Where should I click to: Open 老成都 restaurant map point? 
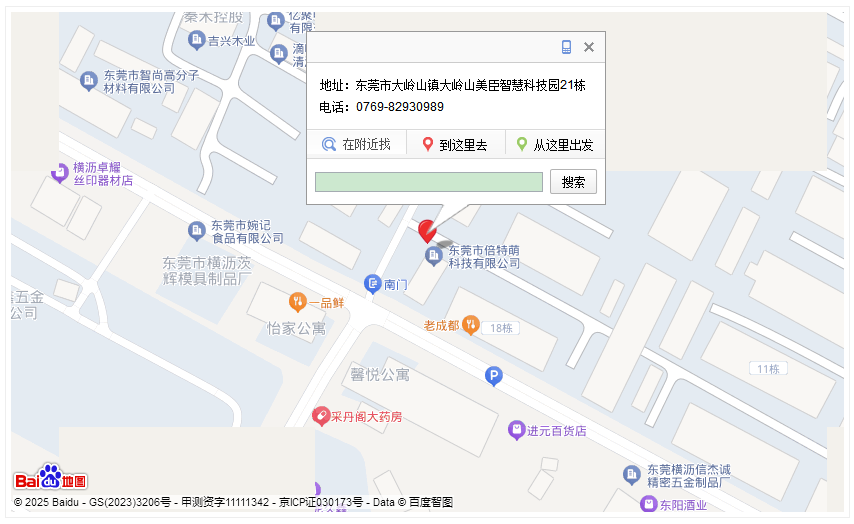pyautogui.click(x=471, y=325)
